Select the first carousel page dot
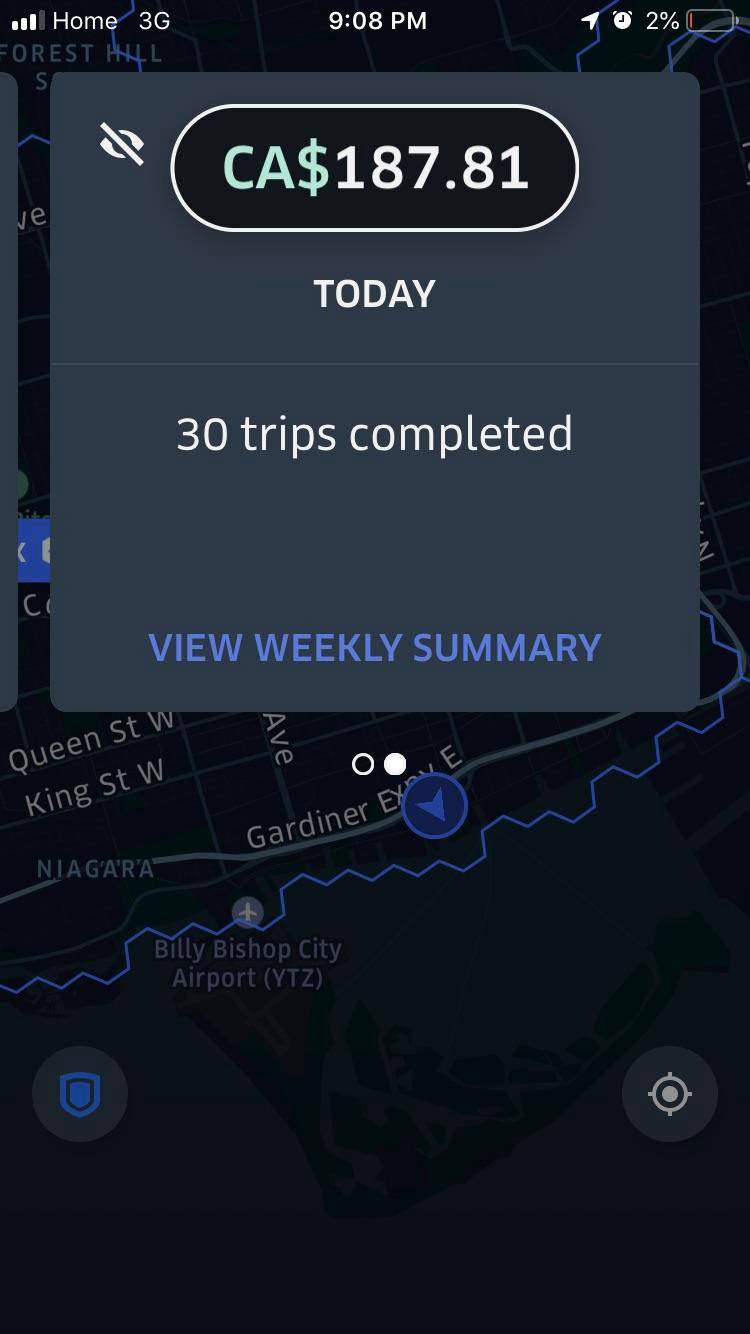The height and width of the screenshot is (1334, 750). tap(363, 764)
